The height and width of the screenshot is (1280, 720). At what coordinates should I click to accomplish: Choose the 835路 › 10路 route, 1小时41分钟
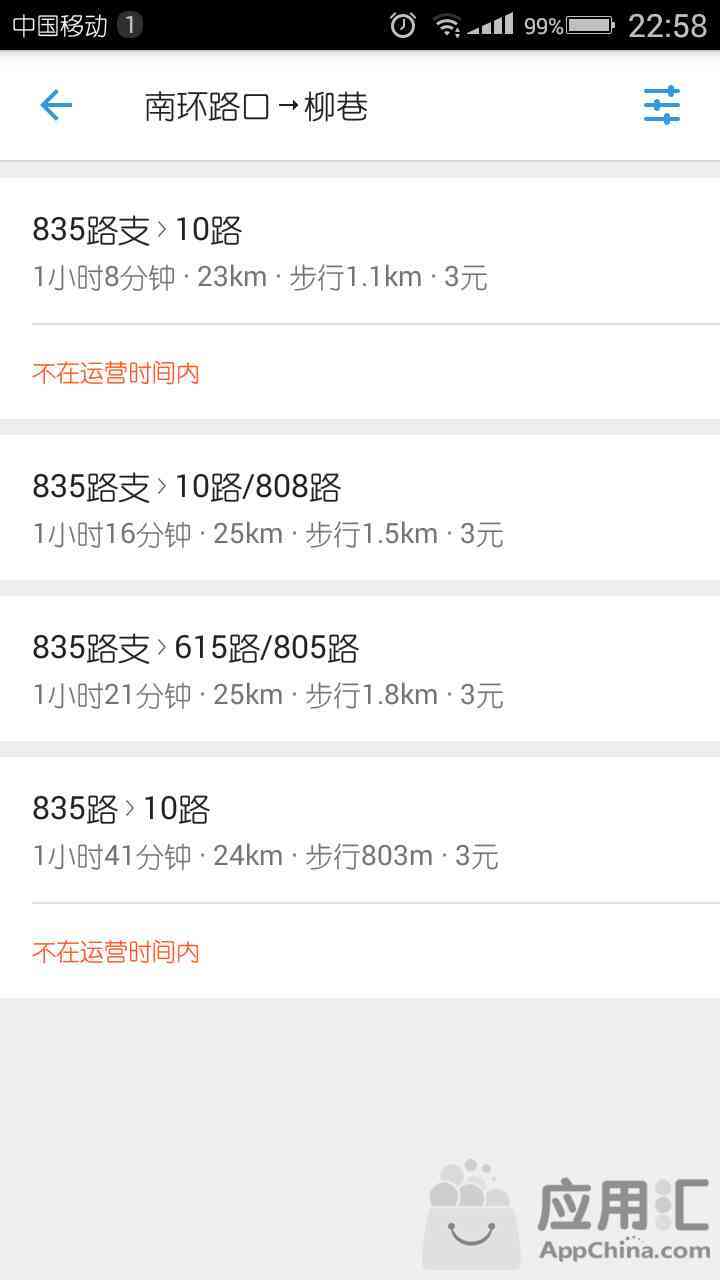click(360, 877)
